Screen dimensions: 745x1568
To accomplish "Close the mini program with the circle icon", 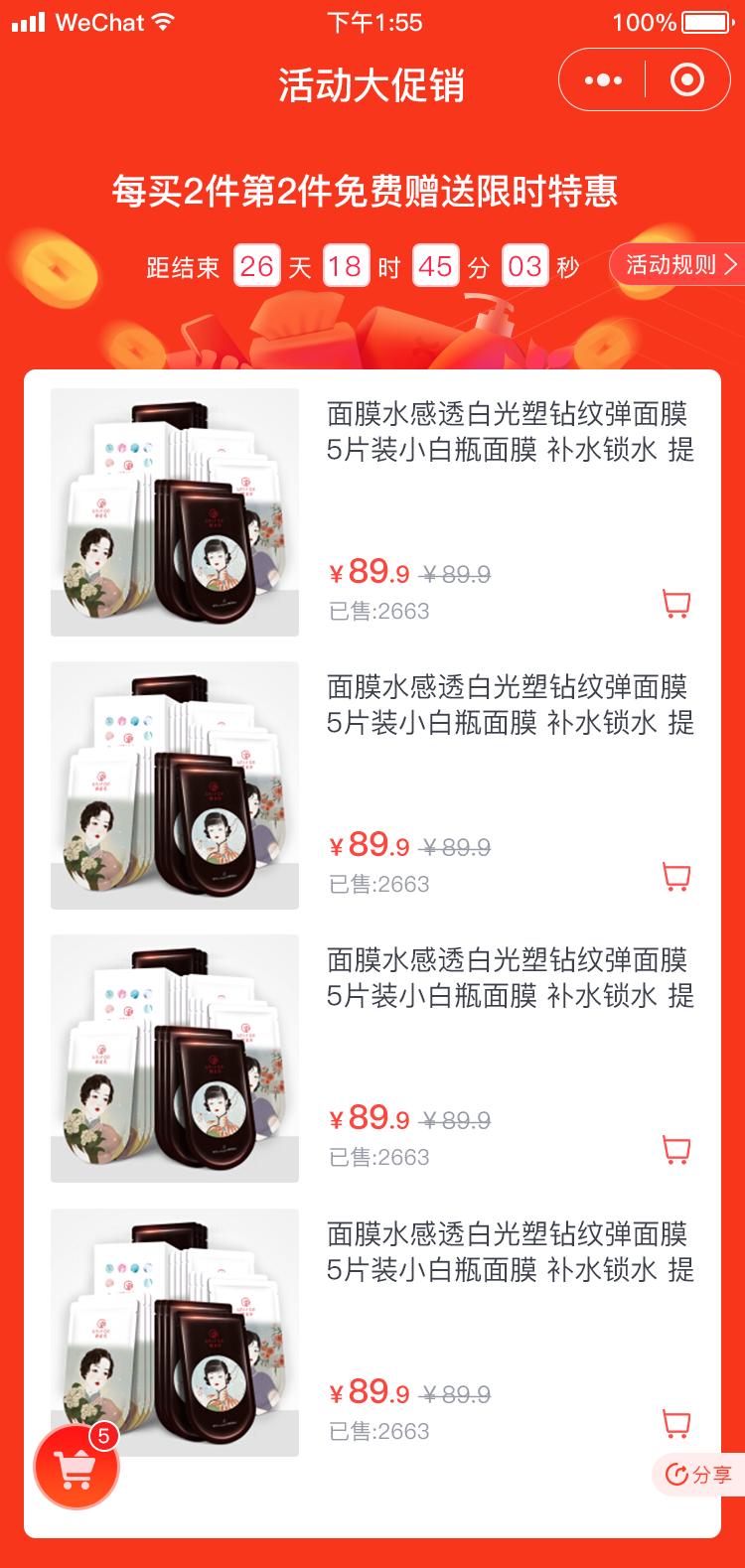I will coord(687,80).
